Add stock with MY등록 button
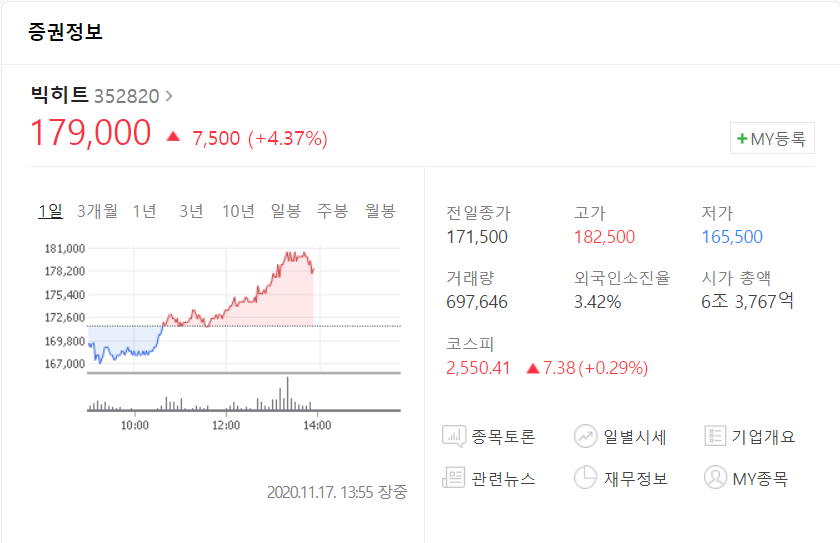 click(771, 139)
